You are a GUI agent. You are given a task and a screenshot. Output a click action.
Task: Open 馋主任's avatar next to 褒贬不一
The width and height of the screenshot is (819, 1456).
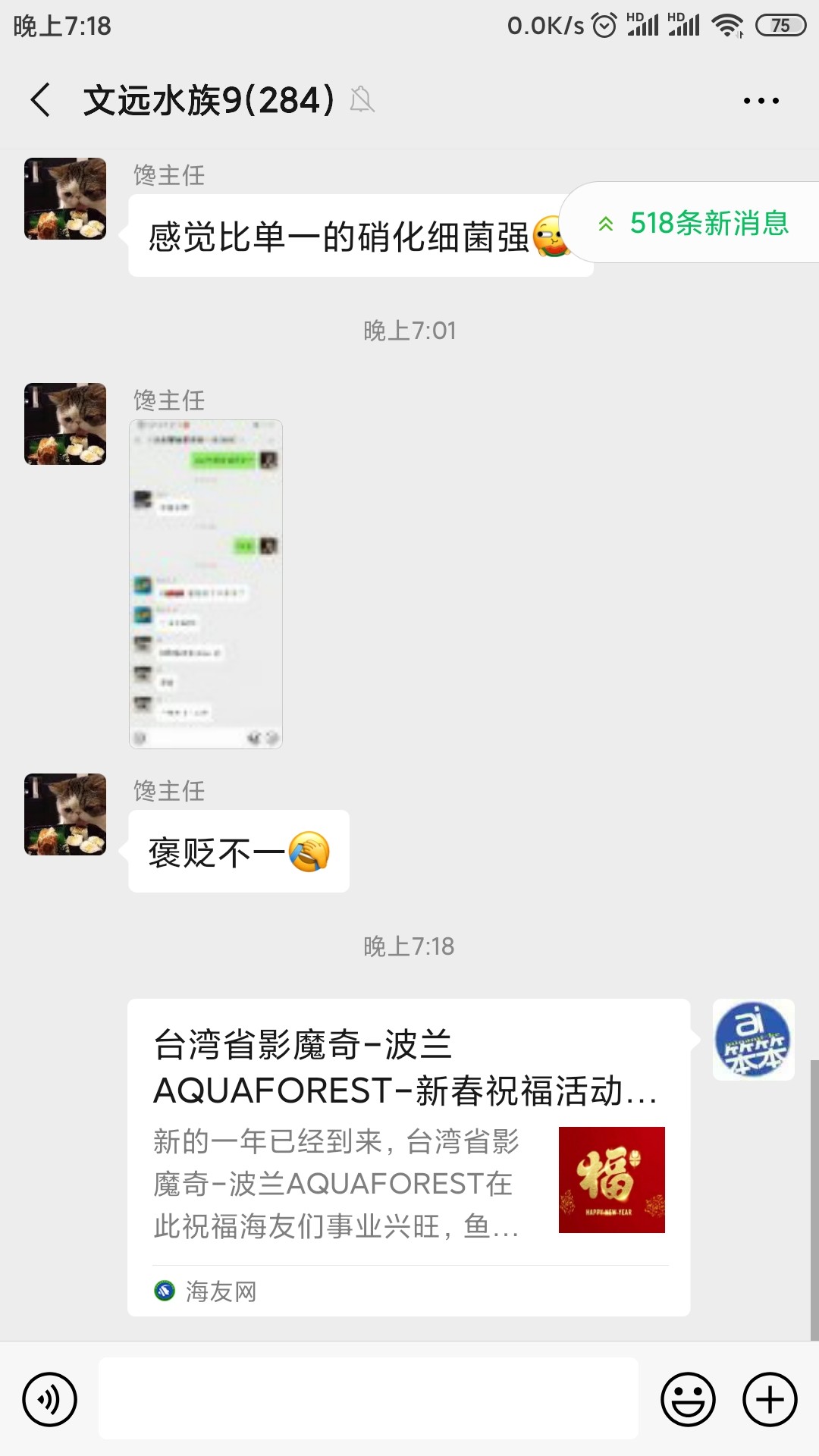click(65, 814)
